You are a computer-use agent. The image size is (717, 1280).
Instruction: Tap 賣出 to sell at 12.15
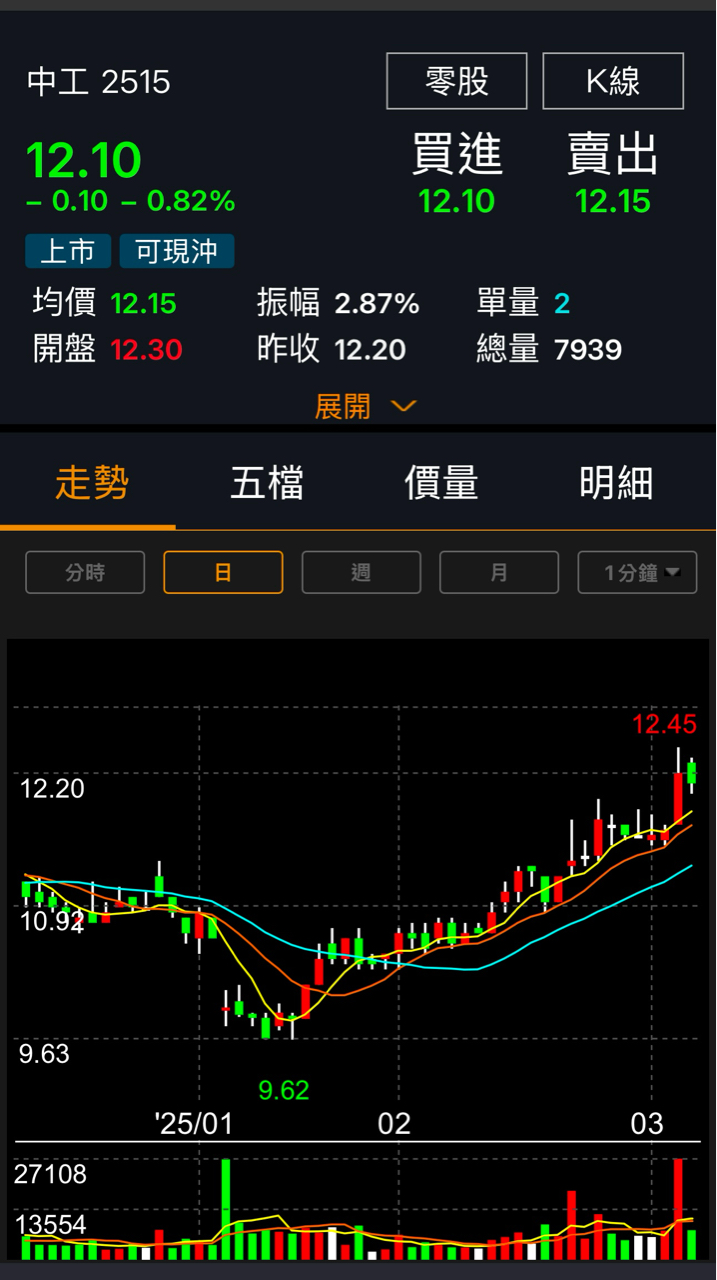point(613,177)
